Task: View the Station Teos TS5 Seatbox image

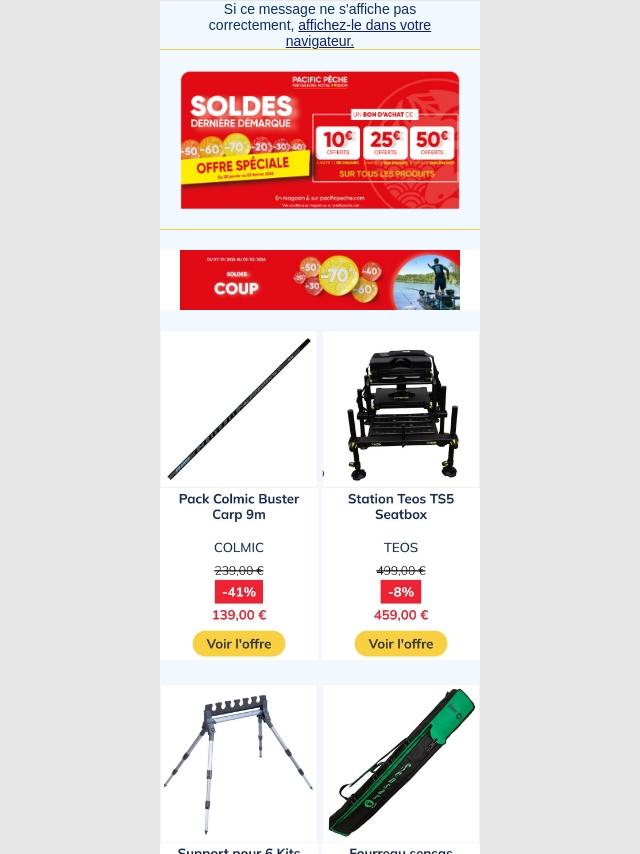Action: pos(401,409)
